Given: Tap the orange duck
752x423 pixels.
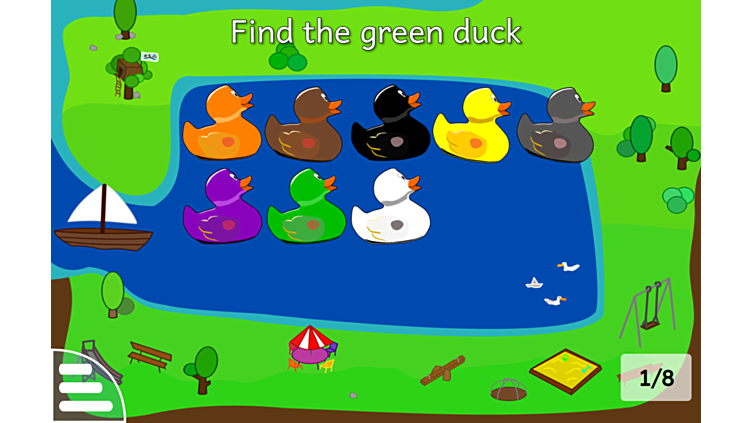Looking at the screenshot, I should [x=221, y=126].
